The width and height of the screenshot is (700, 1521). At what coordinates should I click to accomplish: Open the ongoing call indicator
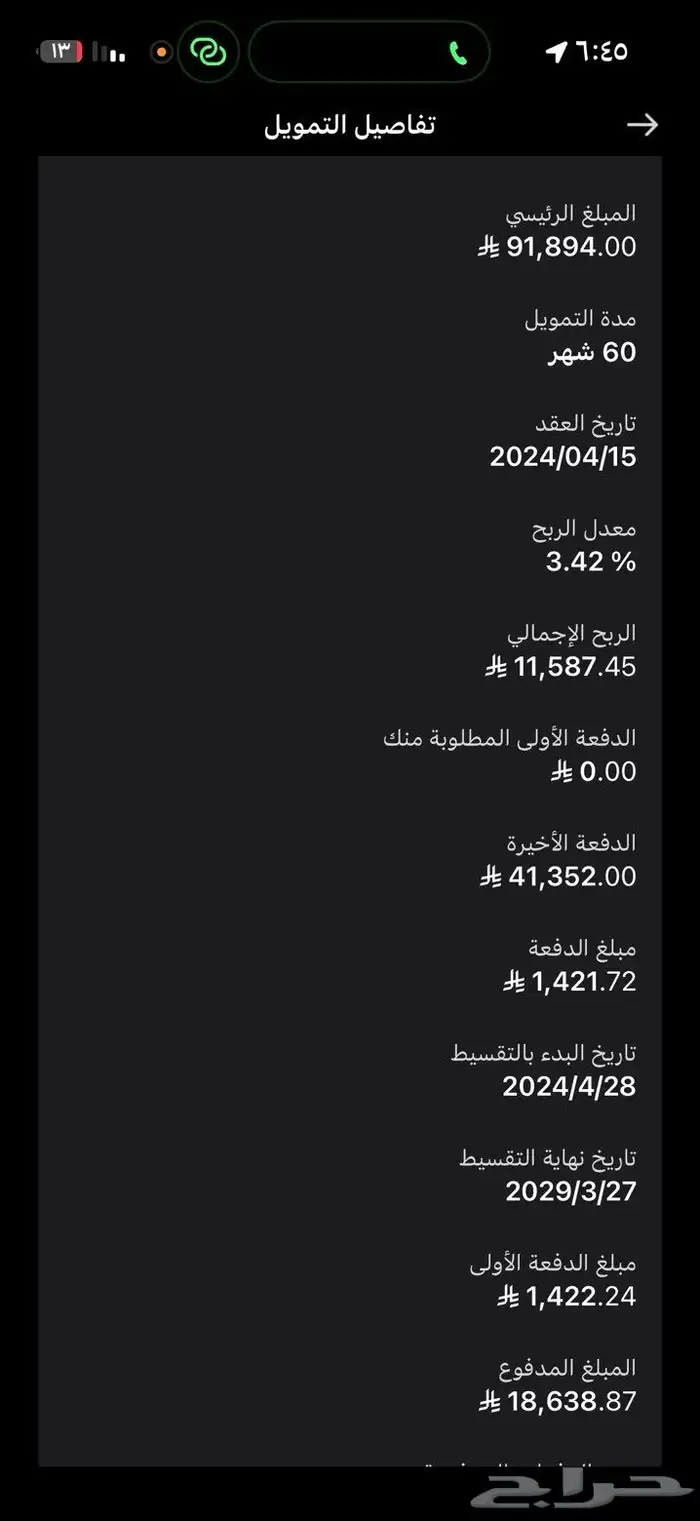[x=458, y=53]
